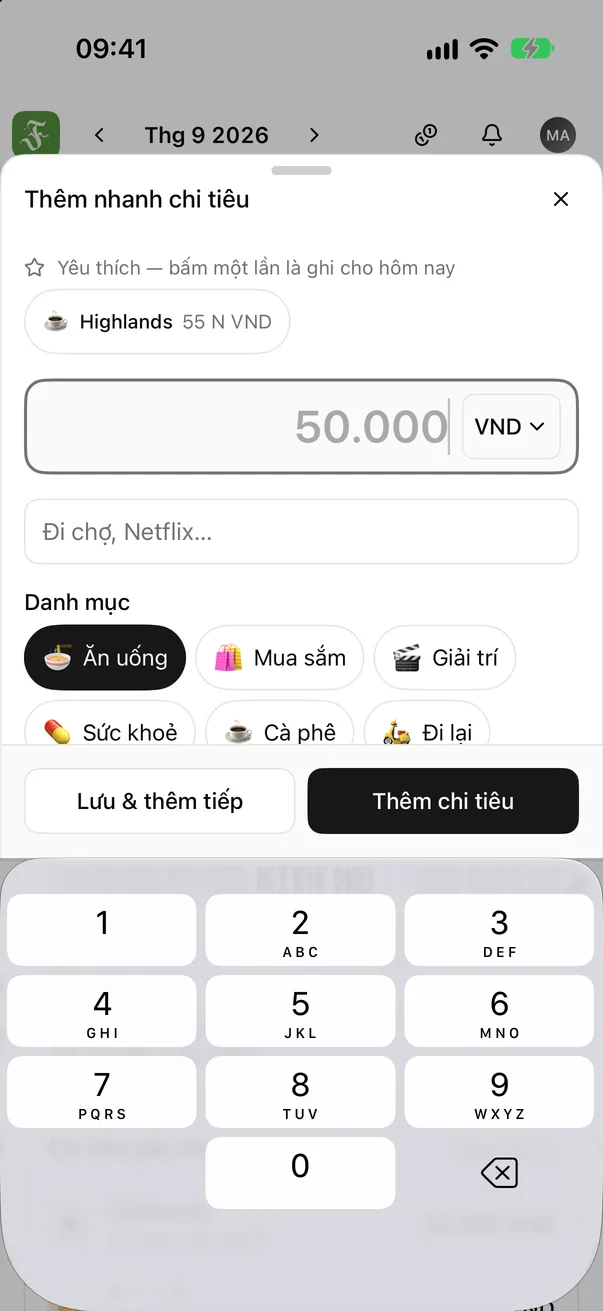Tap the backspace key on the keypad
This screenshot has width=603, height=1311.
coord(499,1173)
